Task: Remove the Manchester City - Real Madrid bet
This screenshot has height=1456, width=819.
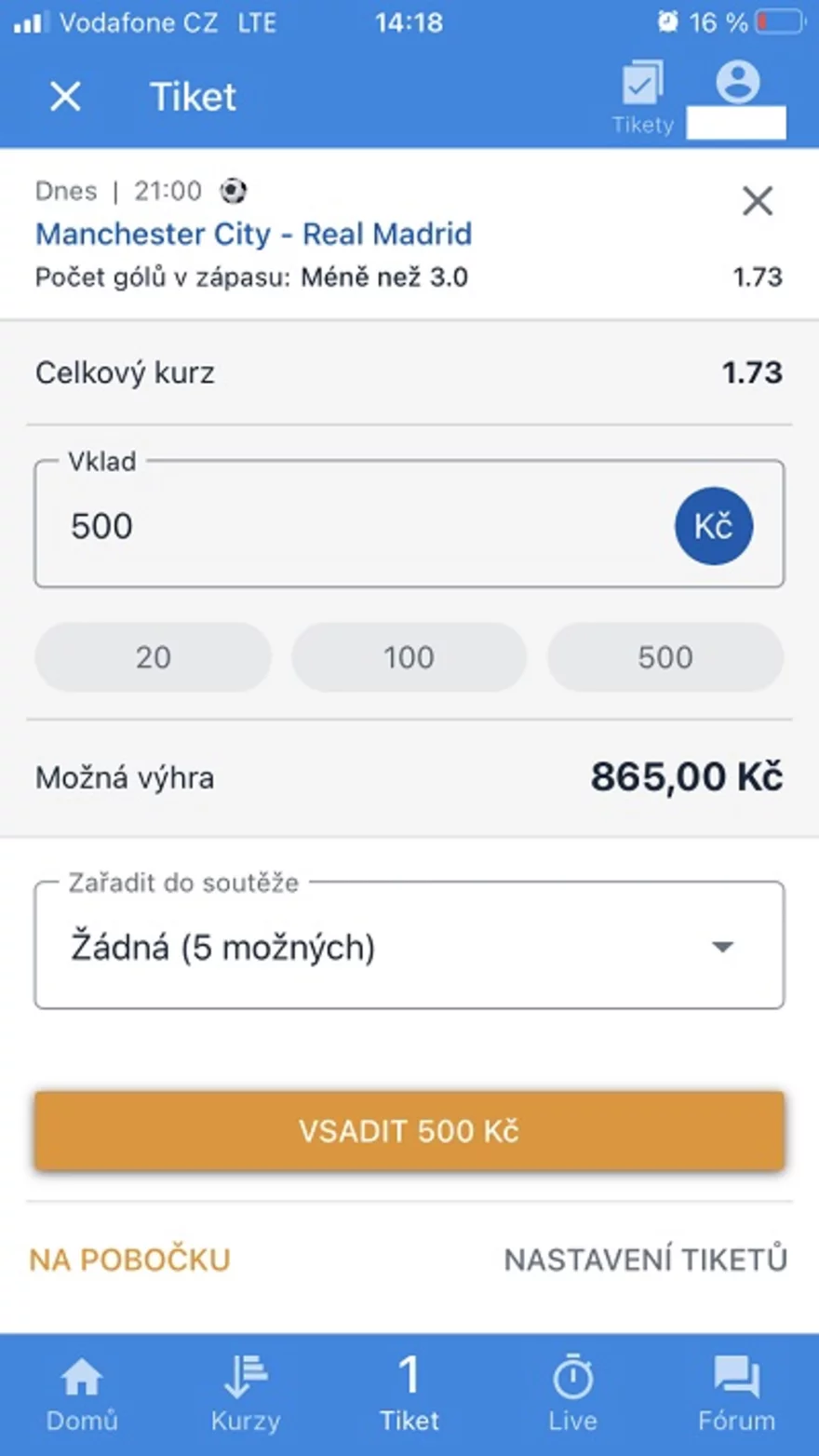Action: (758, 200)
